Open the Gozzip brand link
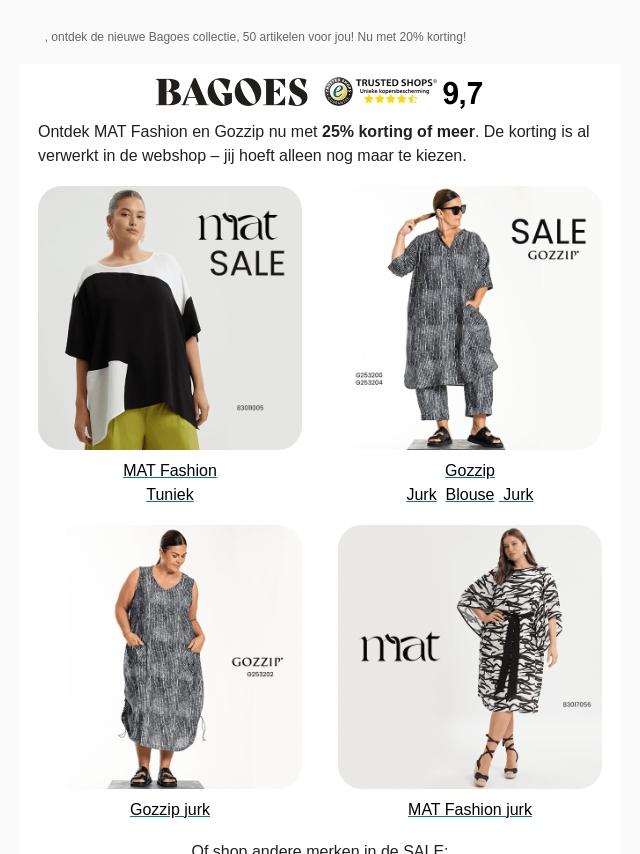This screenshot has width=640, height=854. (x=470, y=470)
